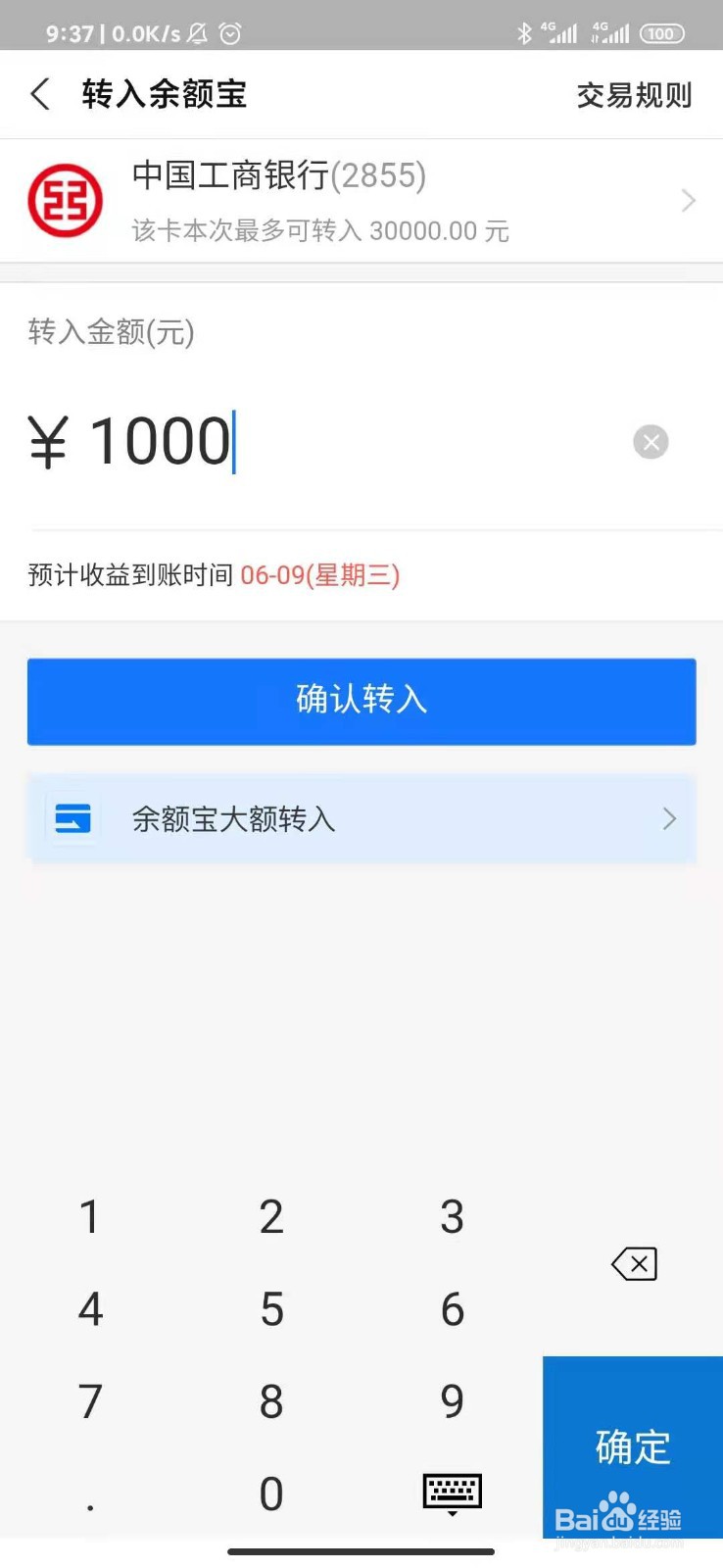723x1568 pixels.
Task: Click the Bluetooth icon in the status bar
Action: click(x=526, y=32)
